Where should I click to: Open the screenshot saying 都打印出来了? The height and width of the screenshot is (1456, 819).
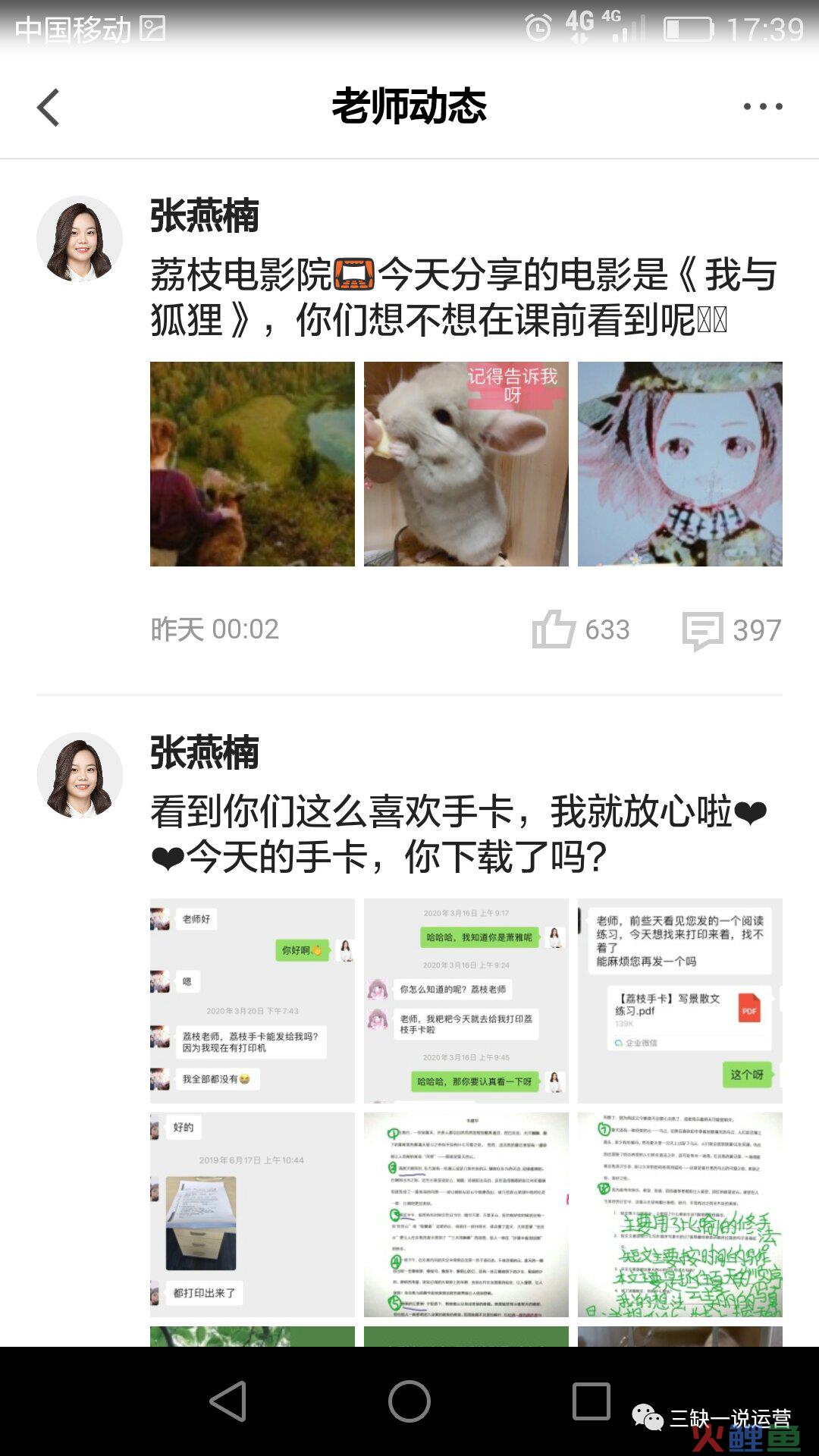(x=253, y=1215)
